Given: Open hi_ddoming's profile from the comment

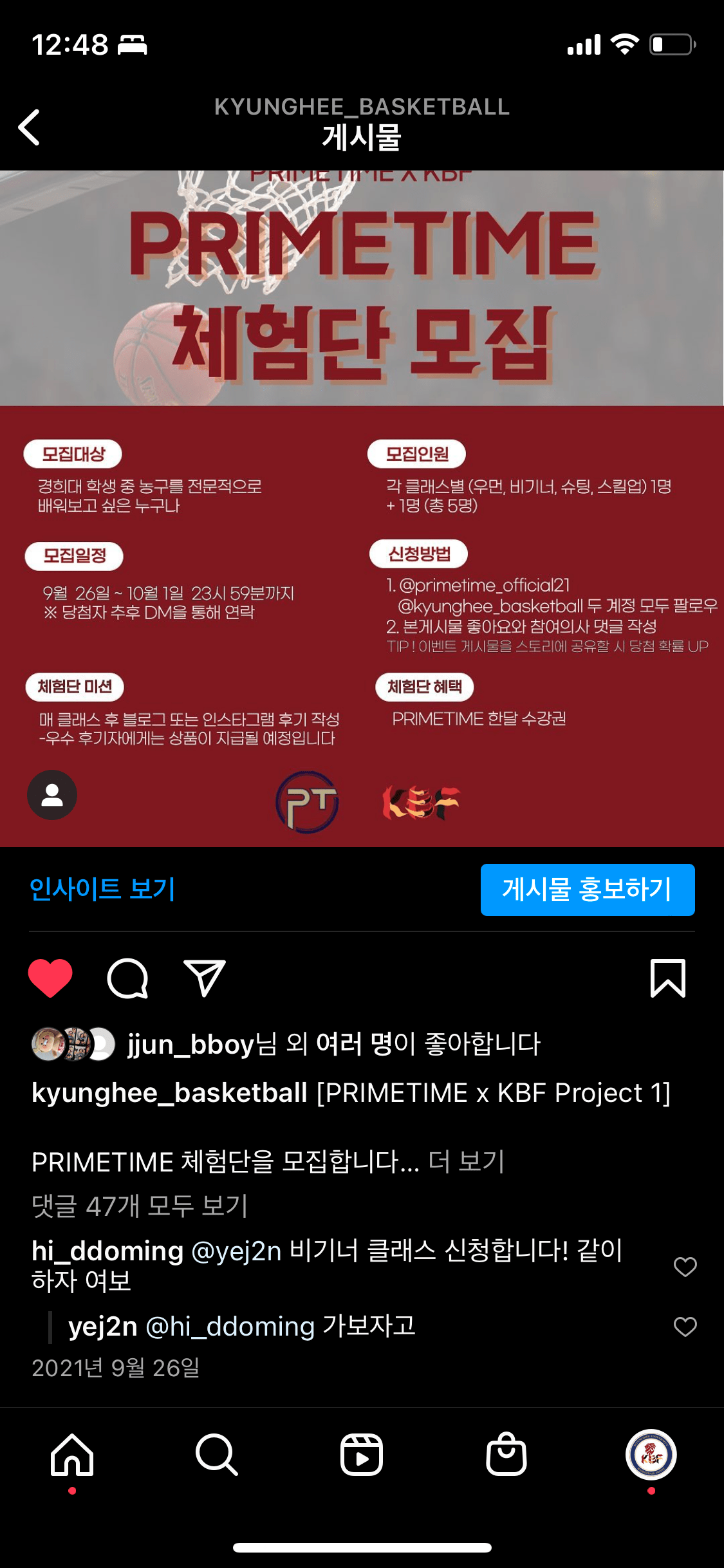Looking at the screenshot, I should click(x=107, y=1251).
